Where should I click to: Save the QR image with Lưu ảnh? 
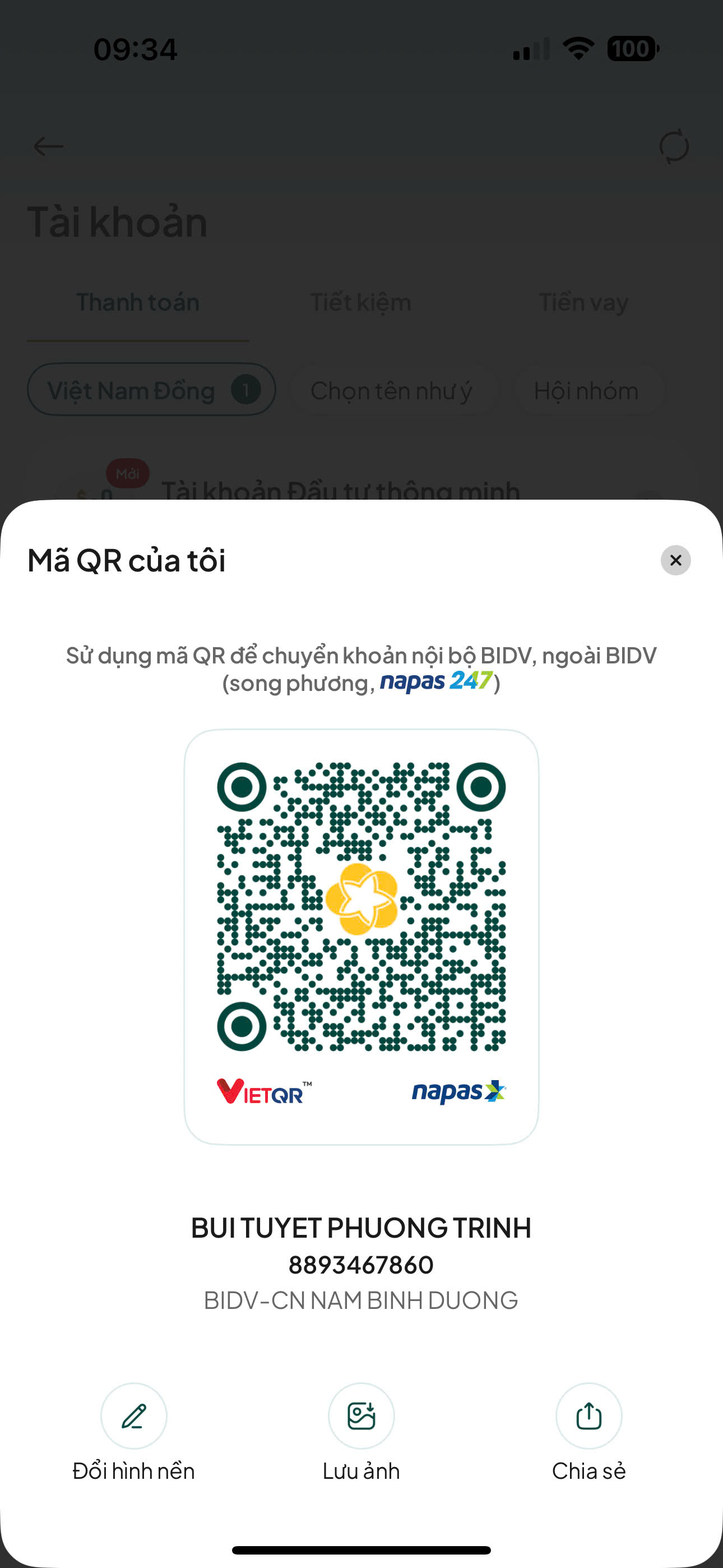point(361,1416)
